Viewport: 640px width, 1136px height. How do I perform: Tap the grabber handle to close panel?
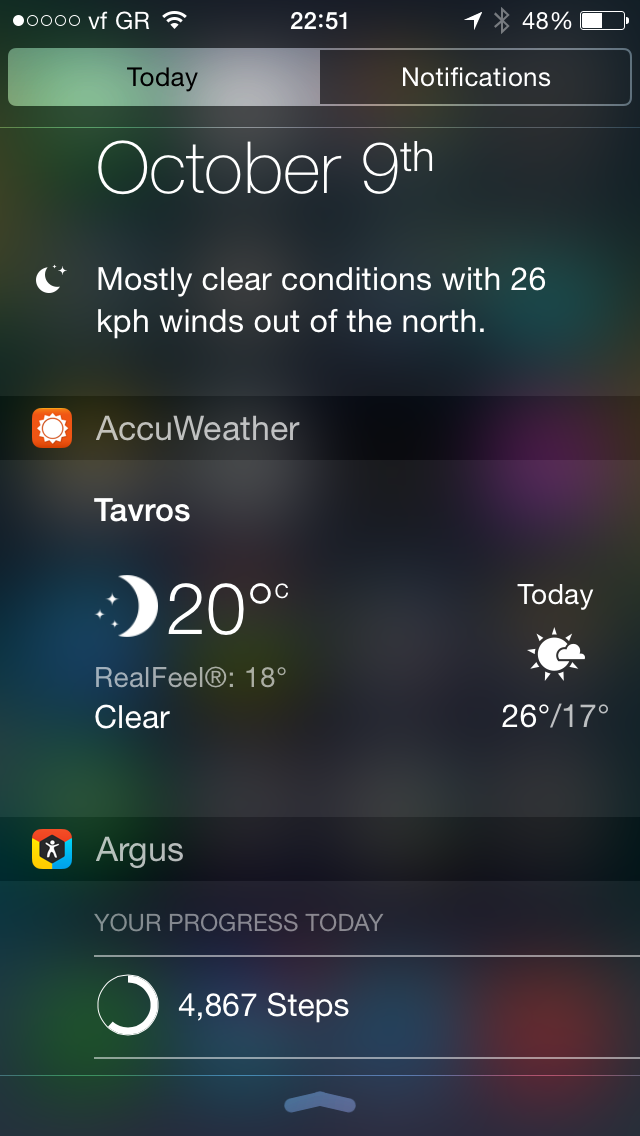(x=320, y=1104)
